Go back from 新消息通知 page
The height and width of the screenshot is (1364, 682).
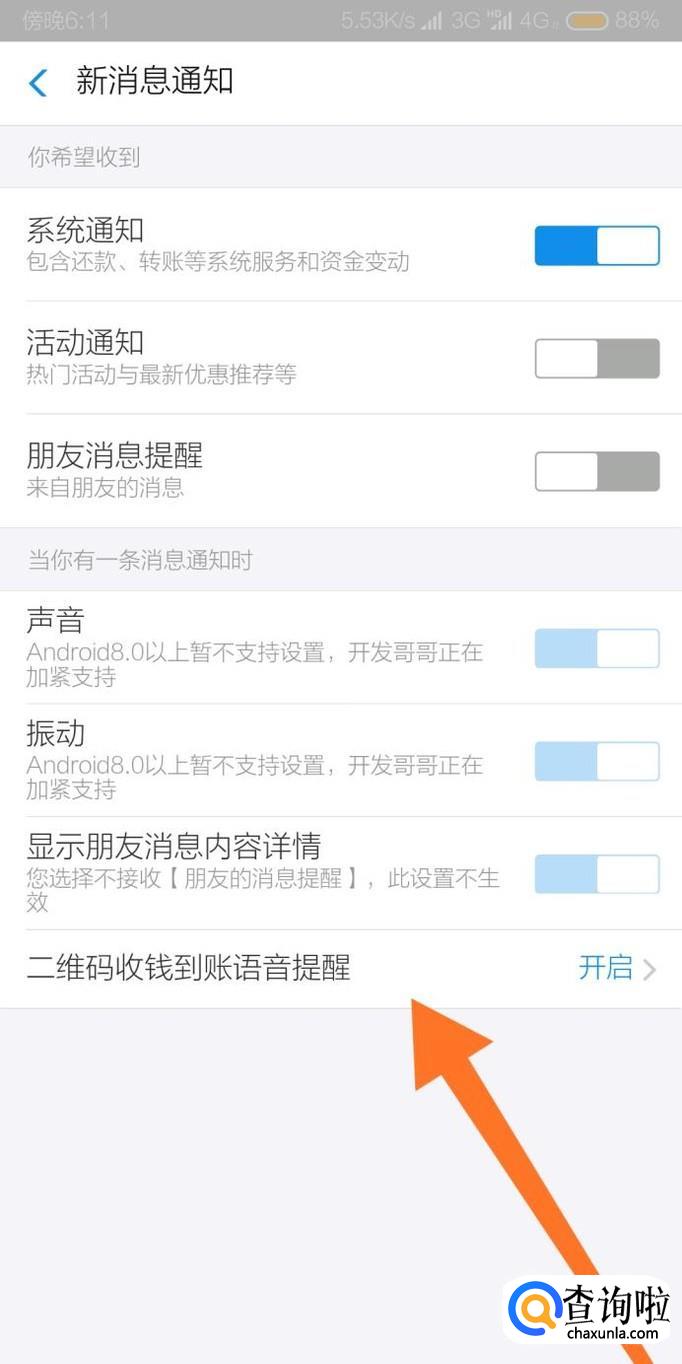(39, 82)
